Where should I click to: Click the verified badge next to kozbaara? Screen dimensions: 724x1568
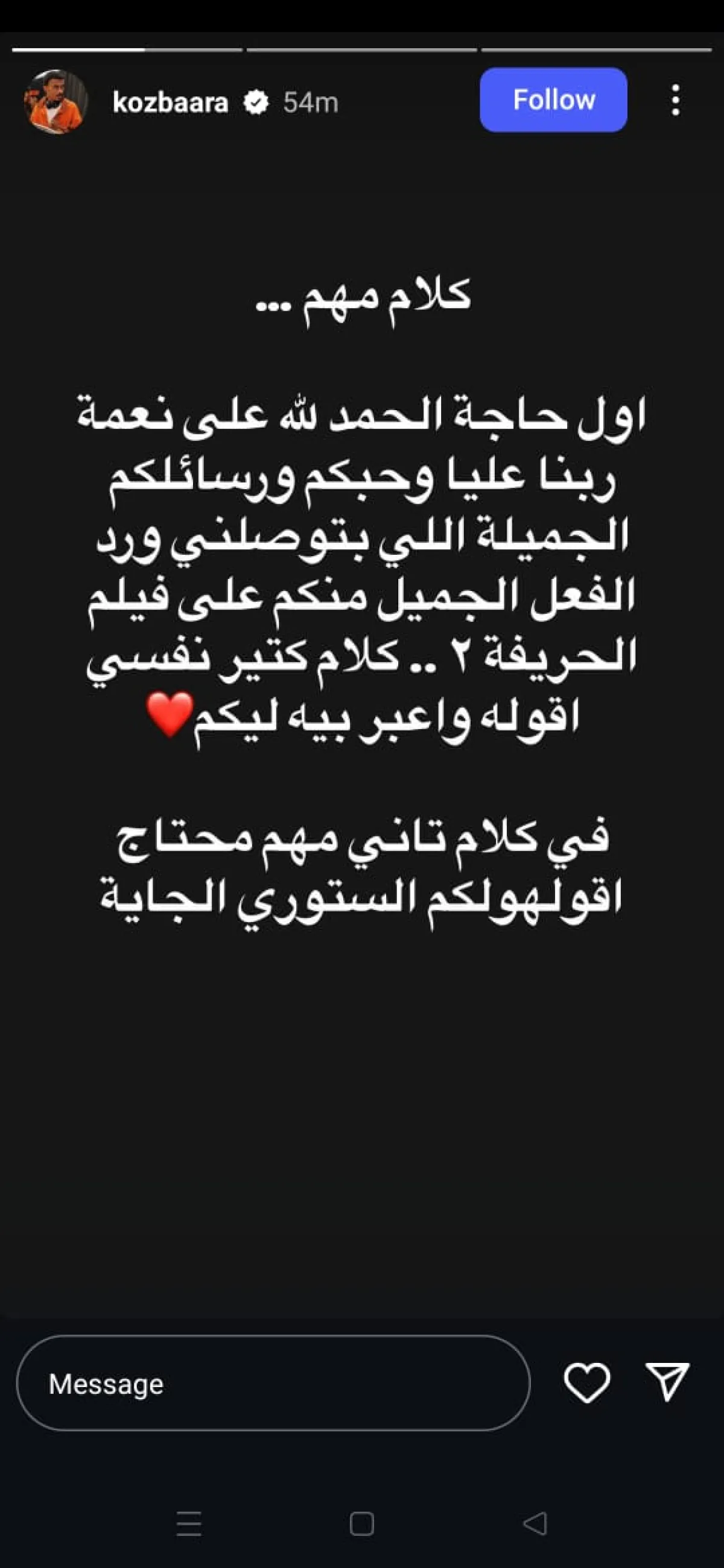point(256,102)
